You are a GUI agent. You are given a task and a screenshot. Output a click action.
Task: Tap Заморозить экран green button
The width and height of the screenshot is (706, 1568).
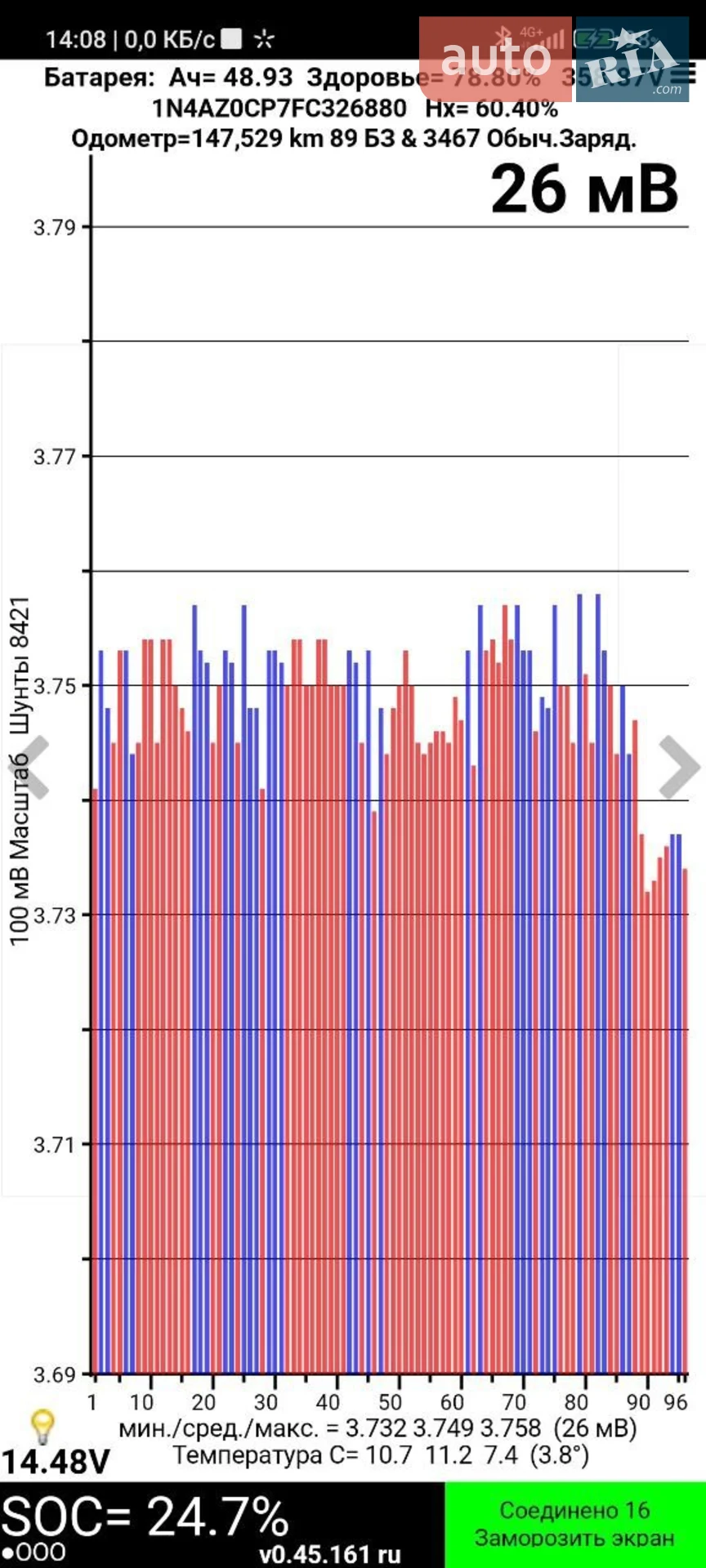point(575,1525)
